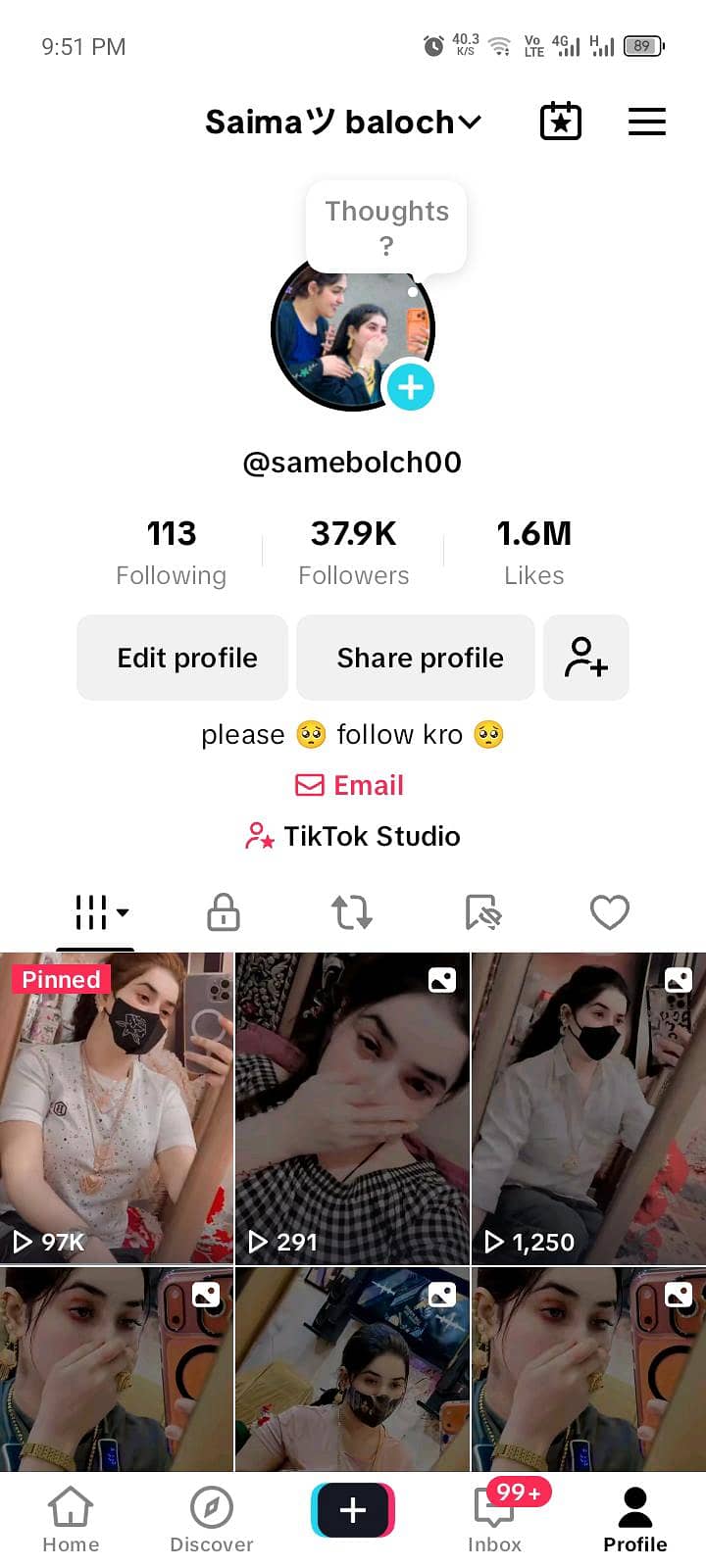Open the 113 Following list
706x1568 pixels.
pyautogui.click(x=172, y=552)
